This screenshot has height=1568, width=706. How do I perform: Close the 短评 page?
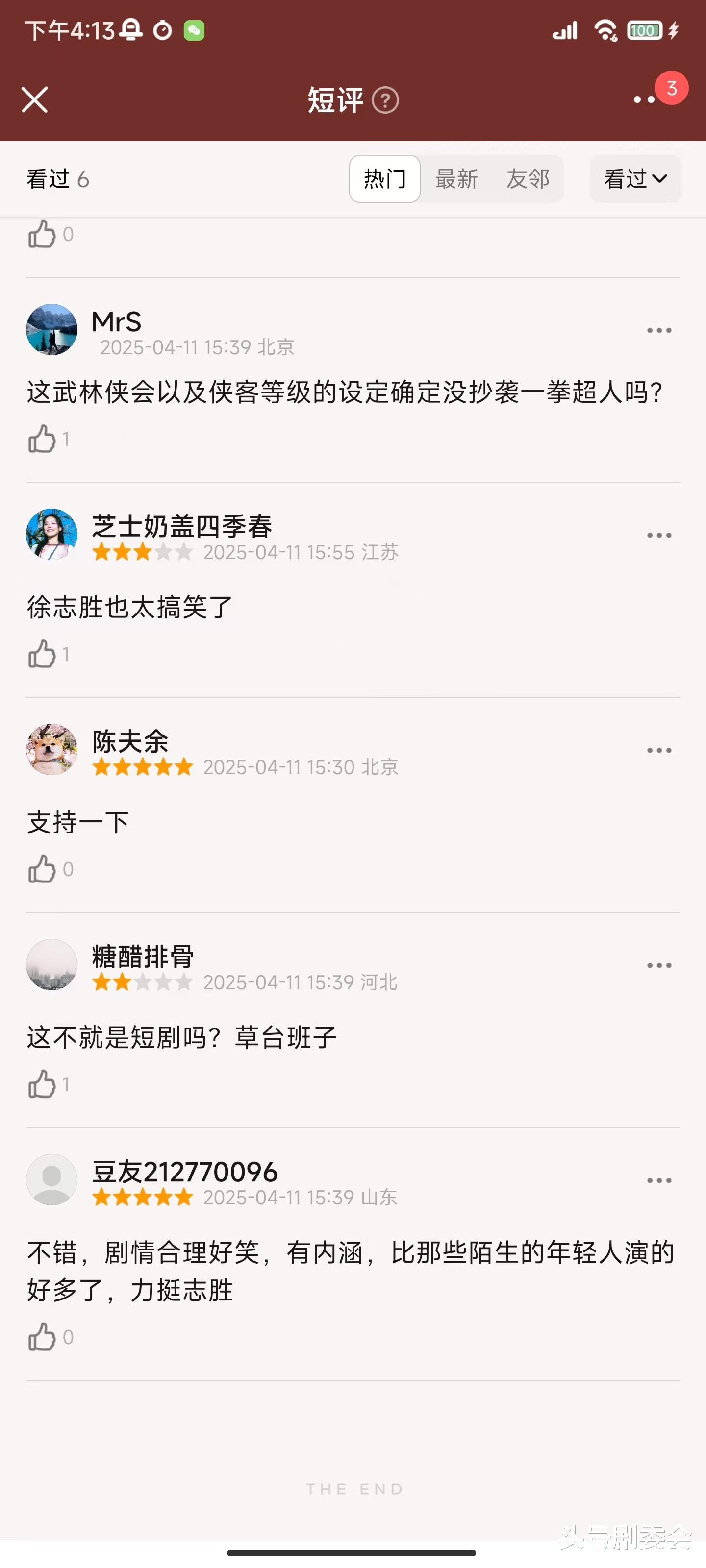pyautogui.click(x=35, y=100)
